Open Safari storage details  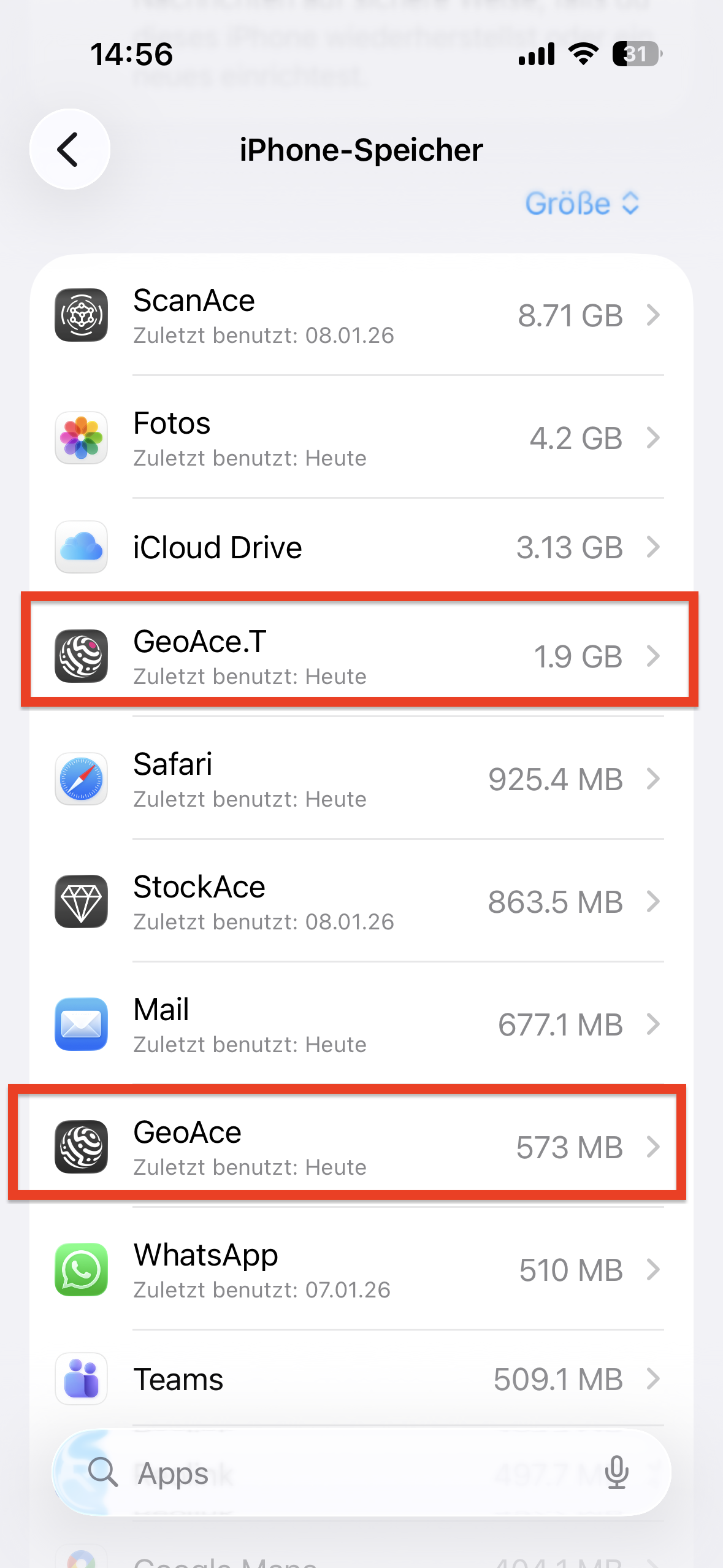coord(361,779)
